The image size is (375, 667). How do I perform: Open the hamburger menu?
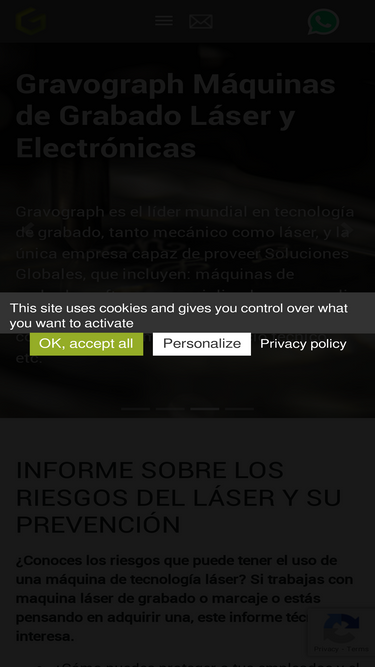coord(164,20)
